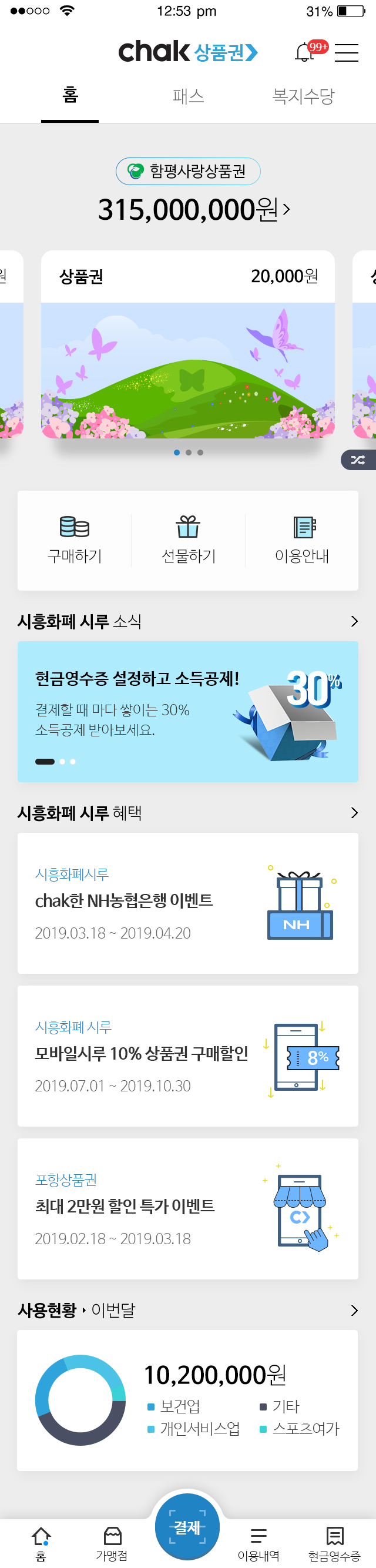Screen dimensions: 376x1568
Task: Select 구매하기 to buy a voucher
Action: pyautogui.click(x=74, y=541)
